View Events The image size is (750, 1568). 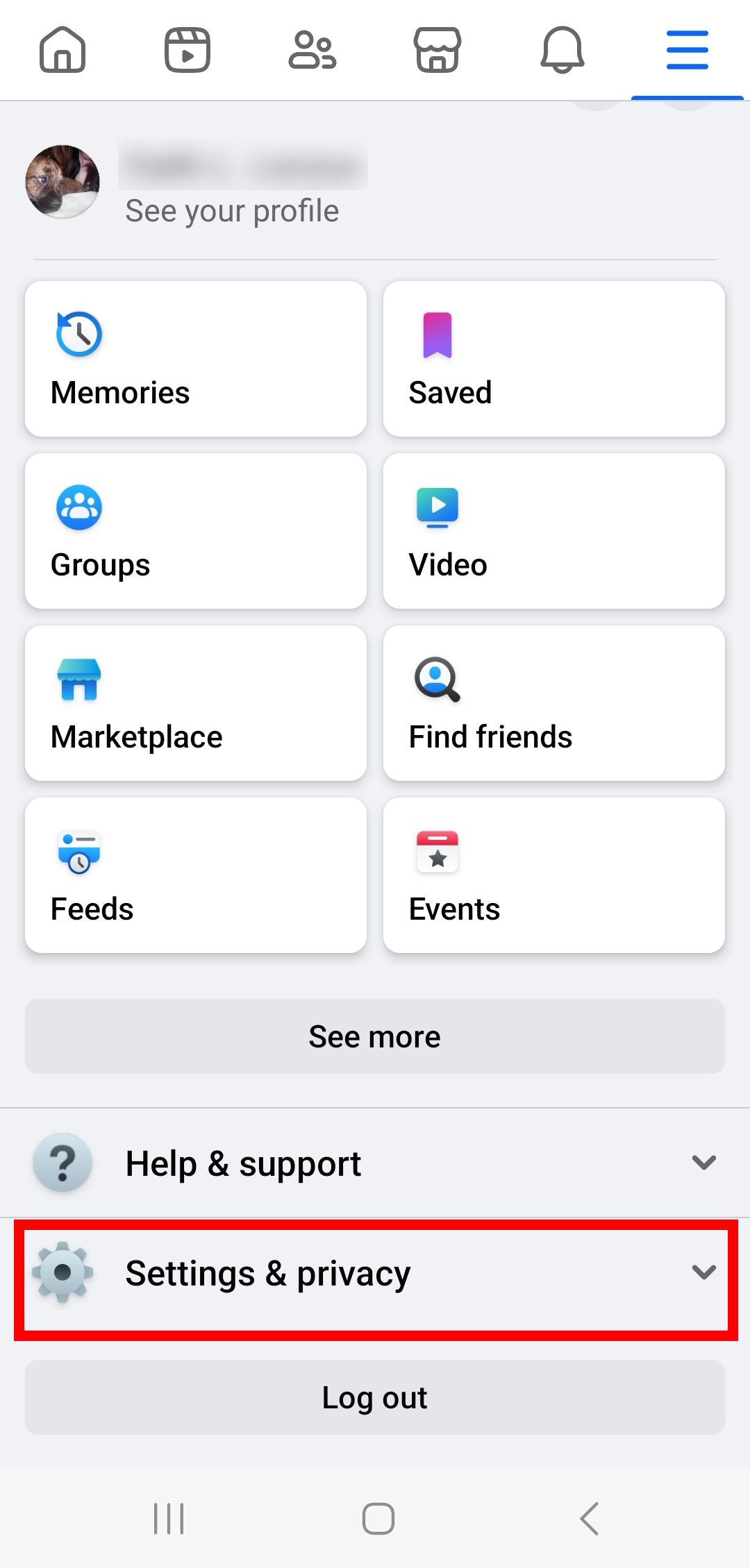click(554, 875)
